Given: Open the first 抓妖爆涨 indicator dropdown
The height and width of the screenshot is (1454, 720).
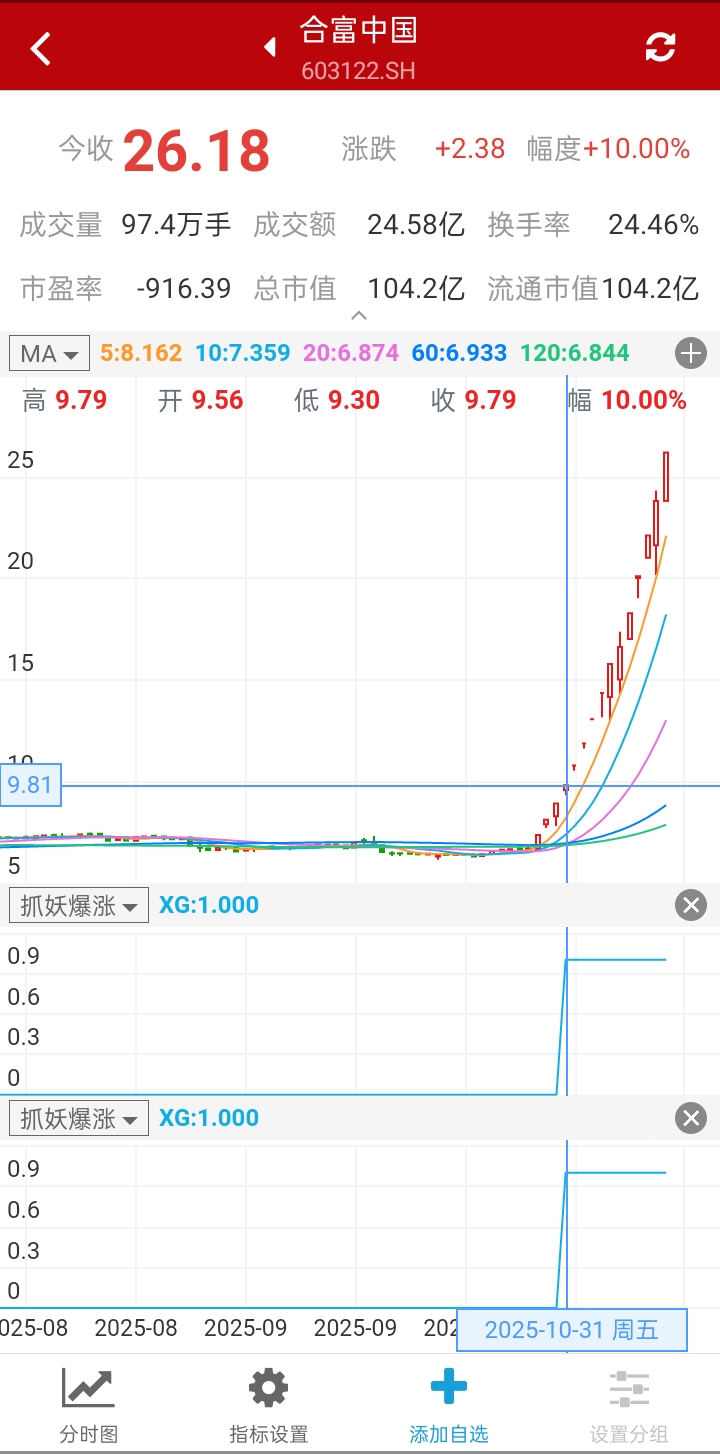Looking at the screenshot, I should pyautogui.click(x=79, y=906).
